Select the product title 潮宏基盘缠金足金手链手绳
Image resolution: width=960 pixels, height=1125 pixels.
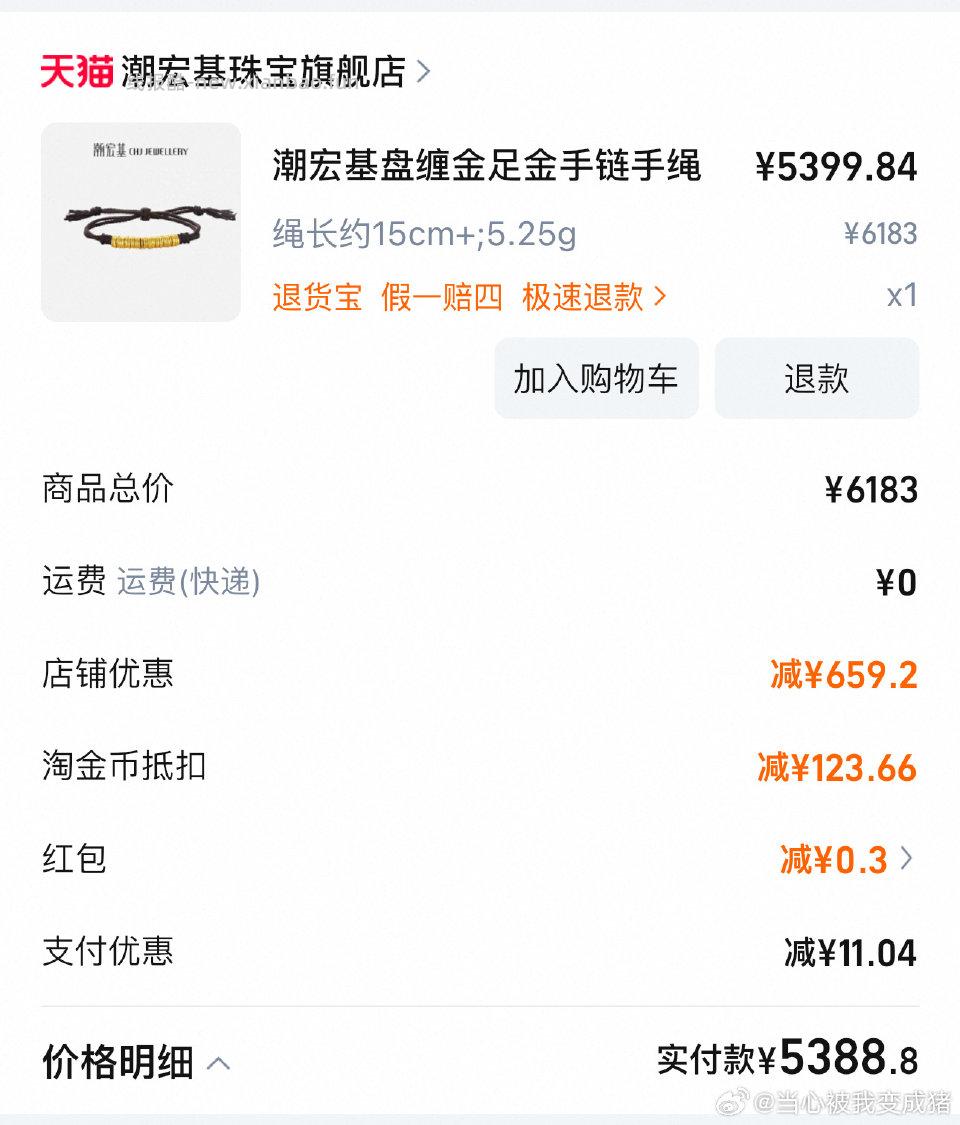487,168
